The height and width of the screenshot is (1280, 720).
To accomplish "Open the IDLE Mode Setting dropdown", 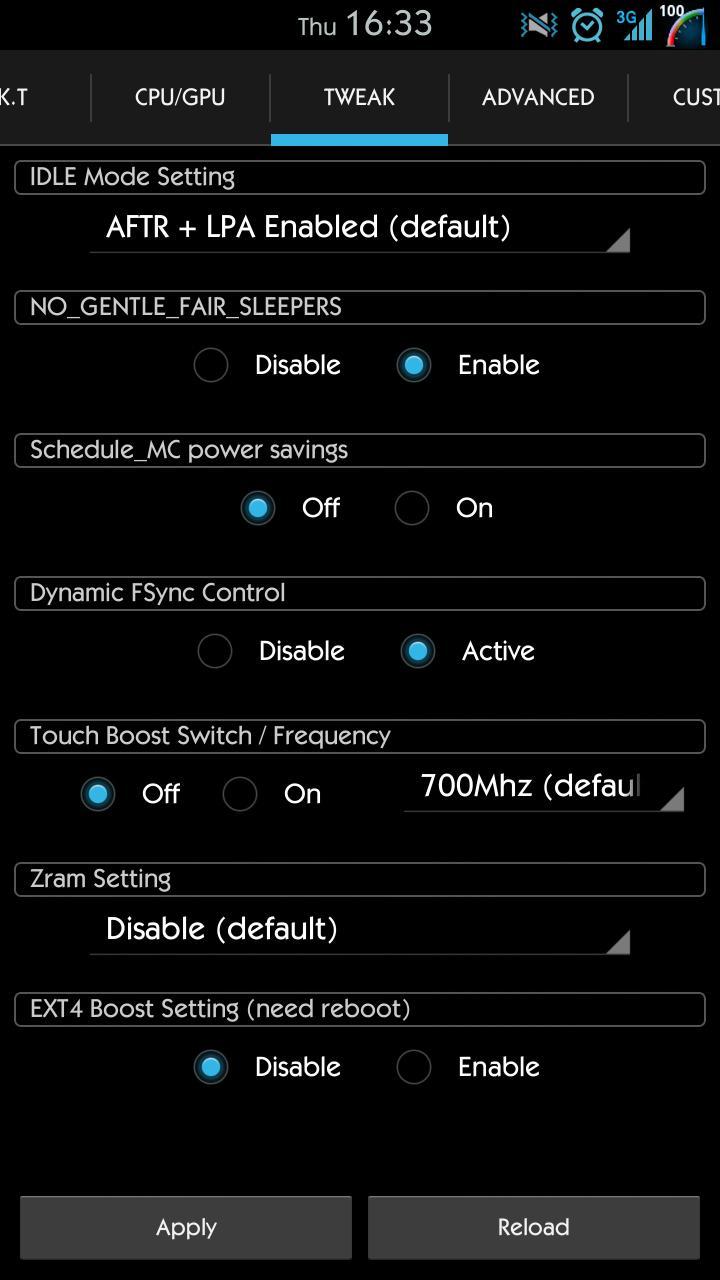I will point(360,228).
